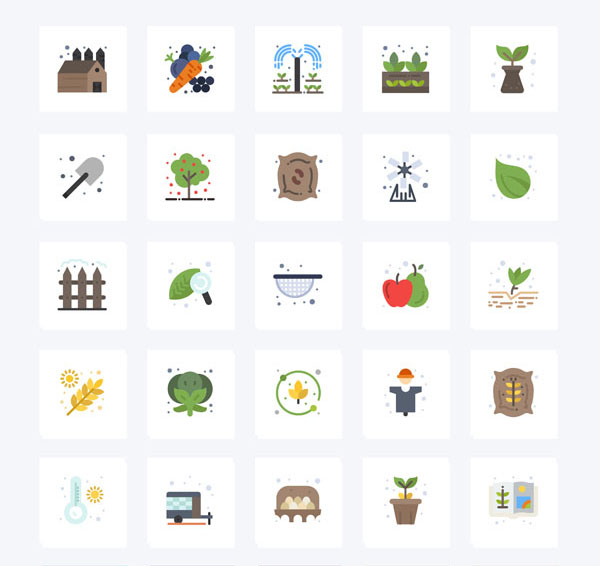600x566 pixels.
Task: View the apple and pear icon
Action: [406, 286]
